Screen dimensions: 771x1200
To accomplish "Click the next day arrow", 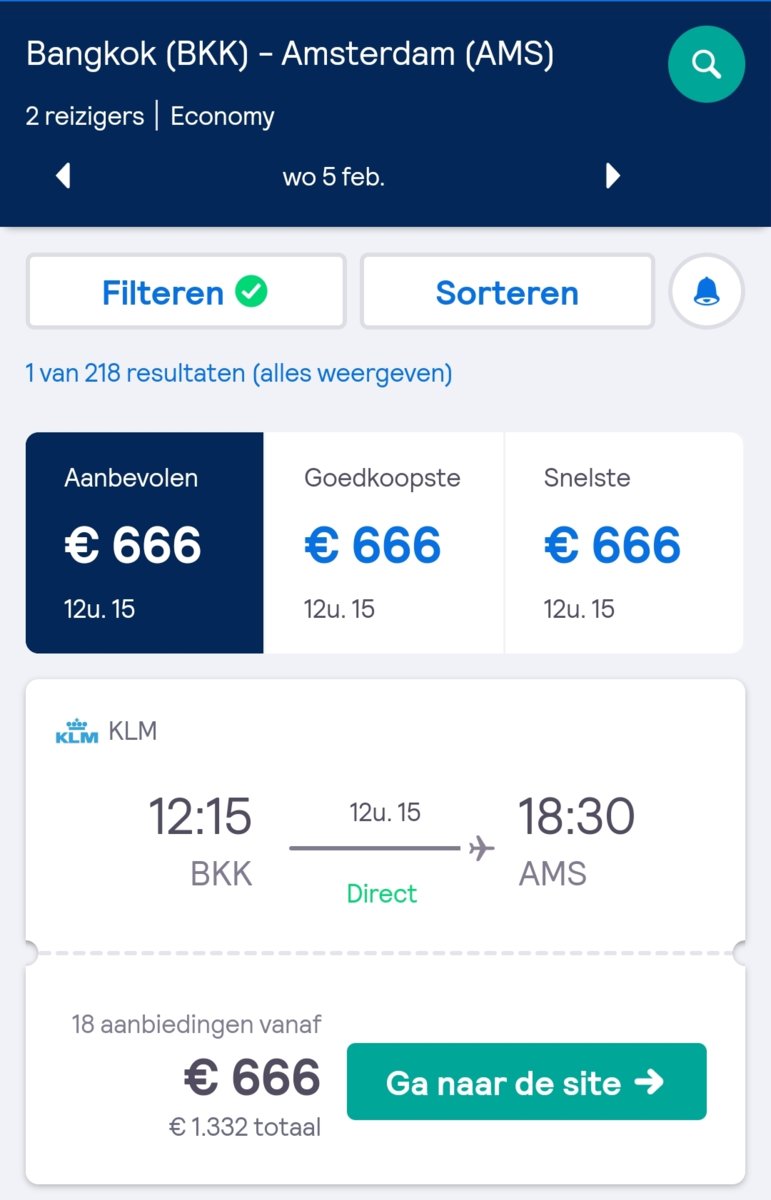I will [612, 175].
